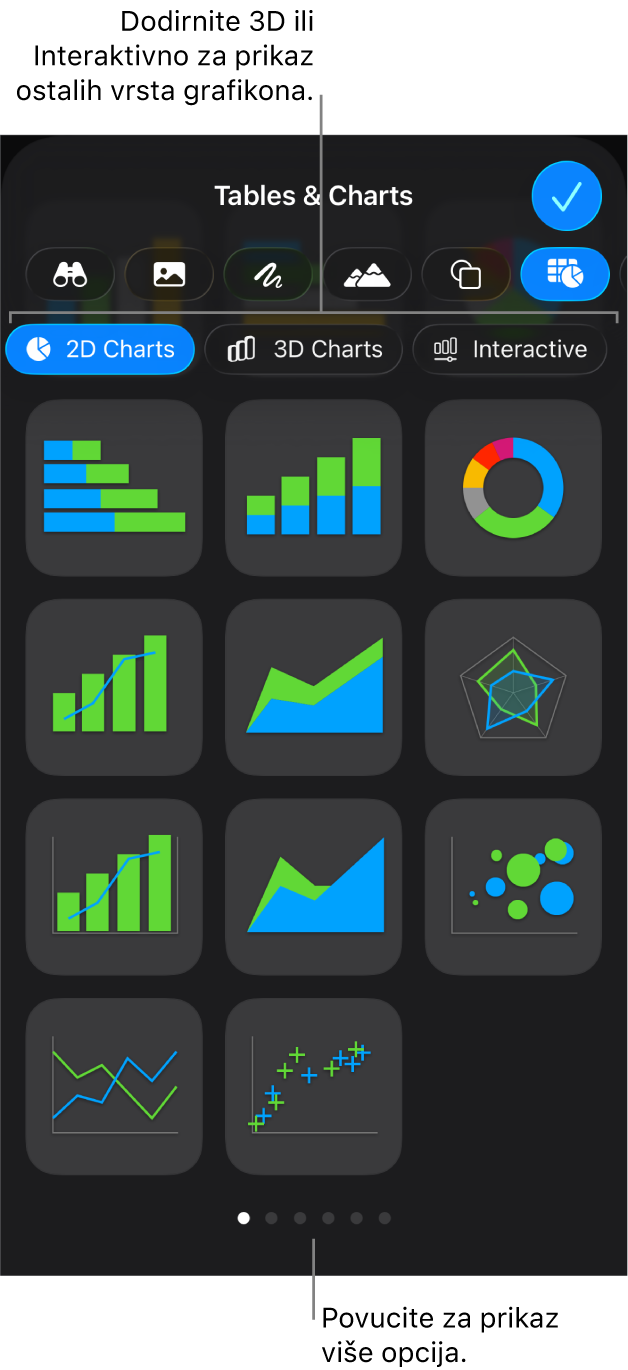Confirm with the blue checkmark button
This screenshot has width=628, height=1370.
(566, 196)
